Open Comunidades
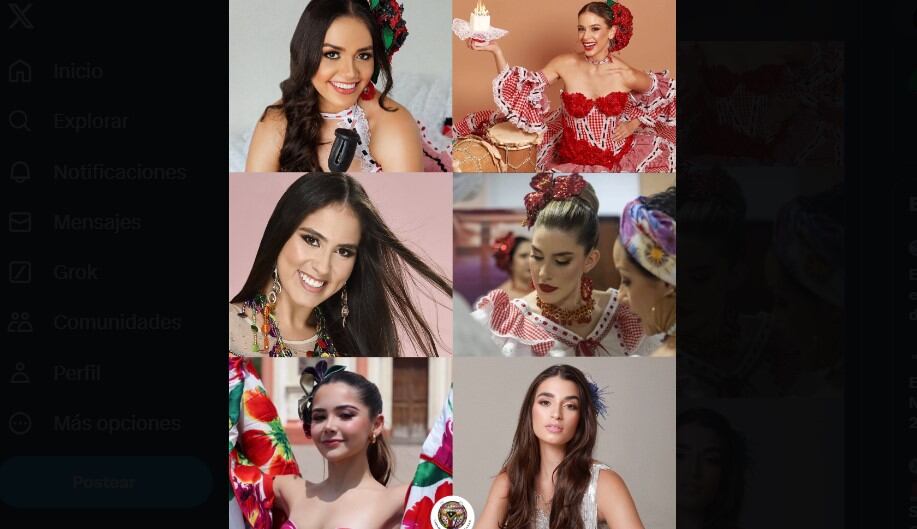Screen dimensions: 917x529 [116, 322]
